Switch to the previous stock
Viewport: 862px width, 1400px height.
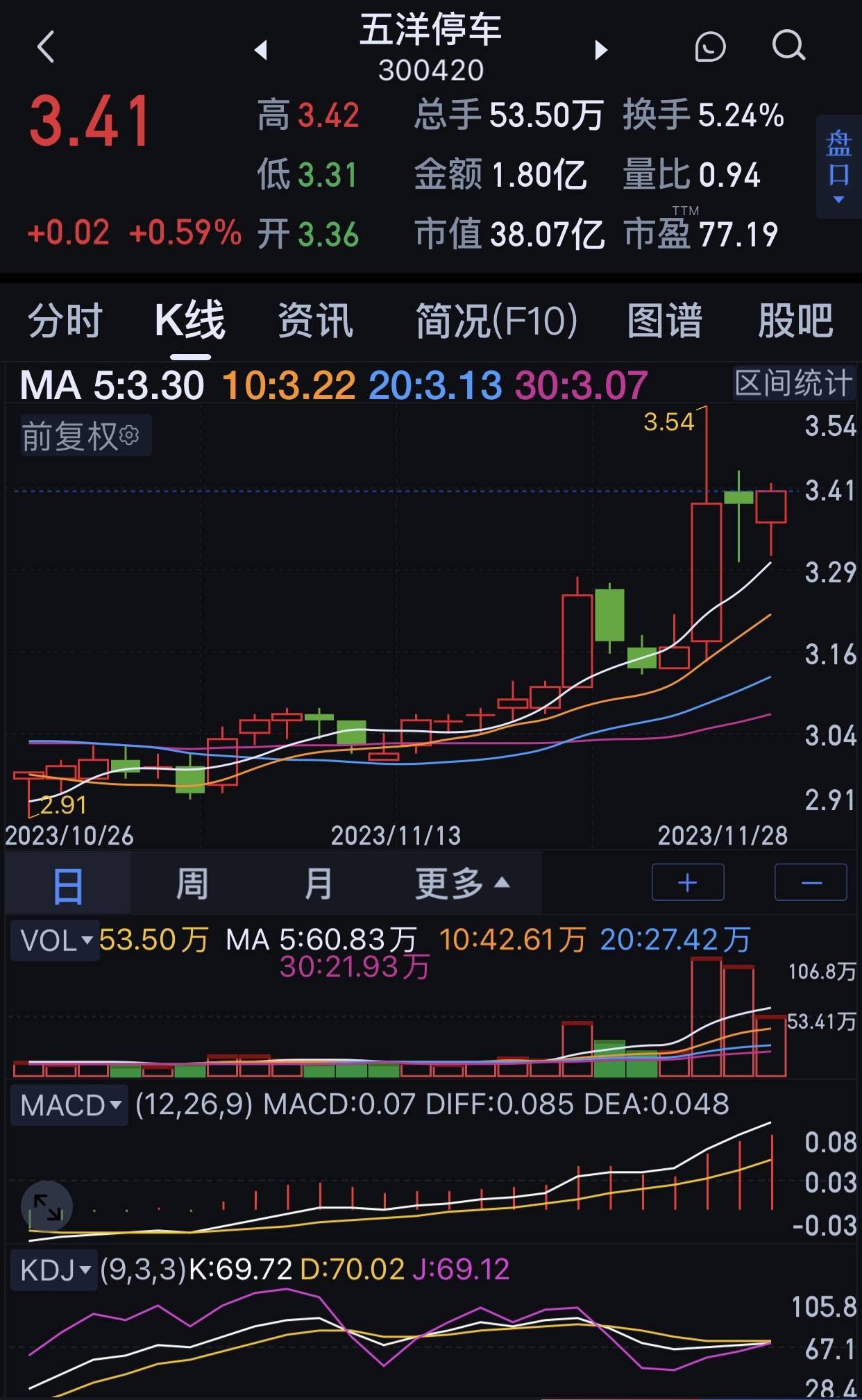261,49
